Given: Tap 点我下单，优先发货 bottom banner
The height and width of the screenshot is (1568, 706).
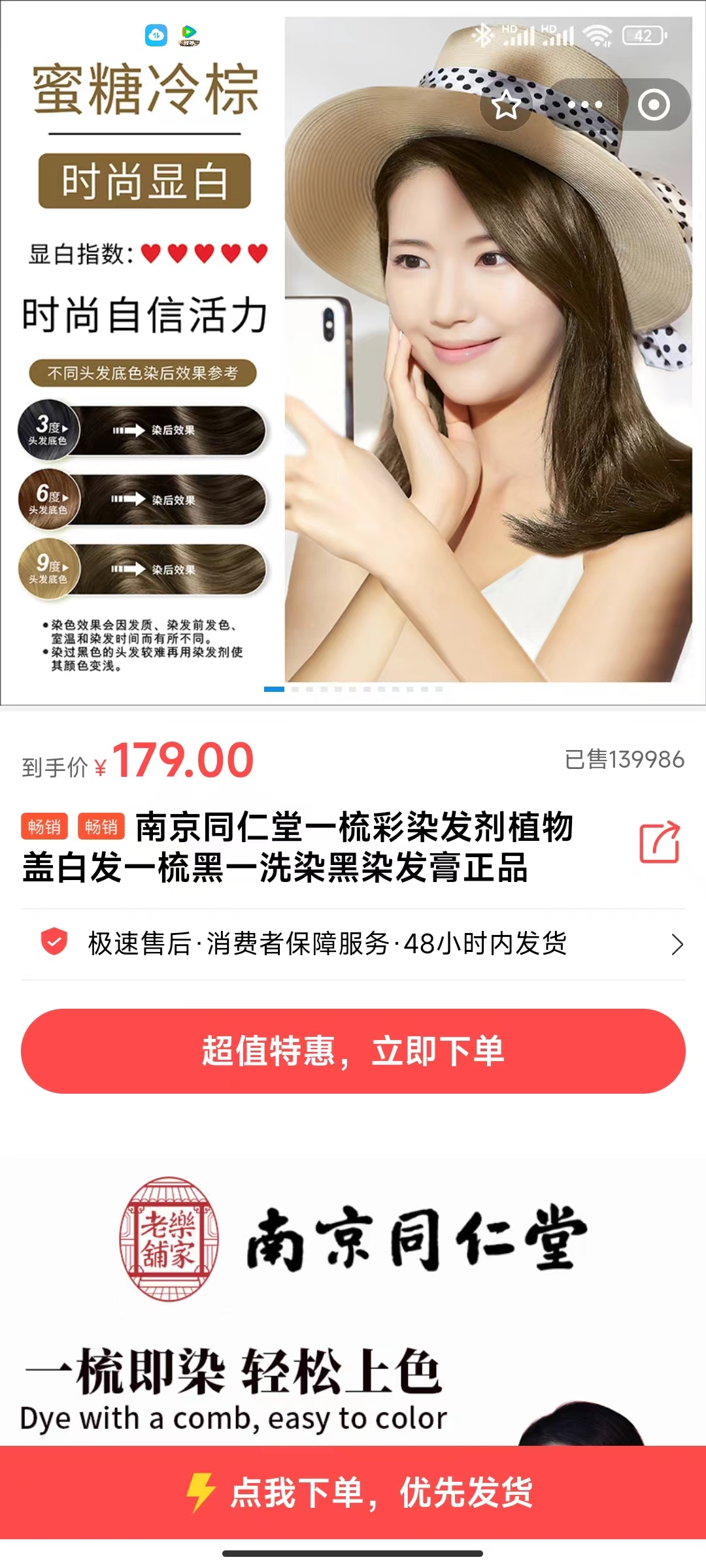Looking at the screenshot, I should (x=353, y=1493).
